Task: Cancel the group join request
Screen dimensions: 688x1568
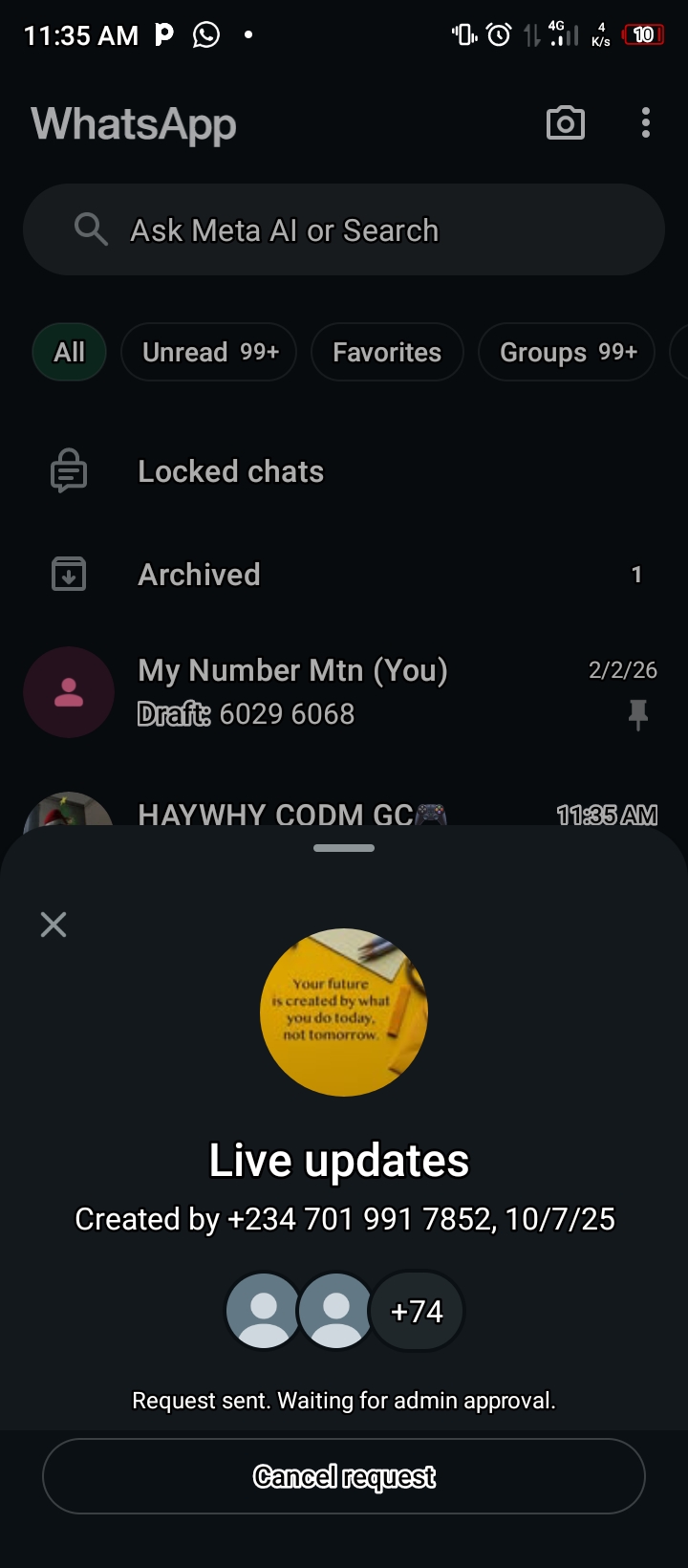Action: pos(344,1476)
